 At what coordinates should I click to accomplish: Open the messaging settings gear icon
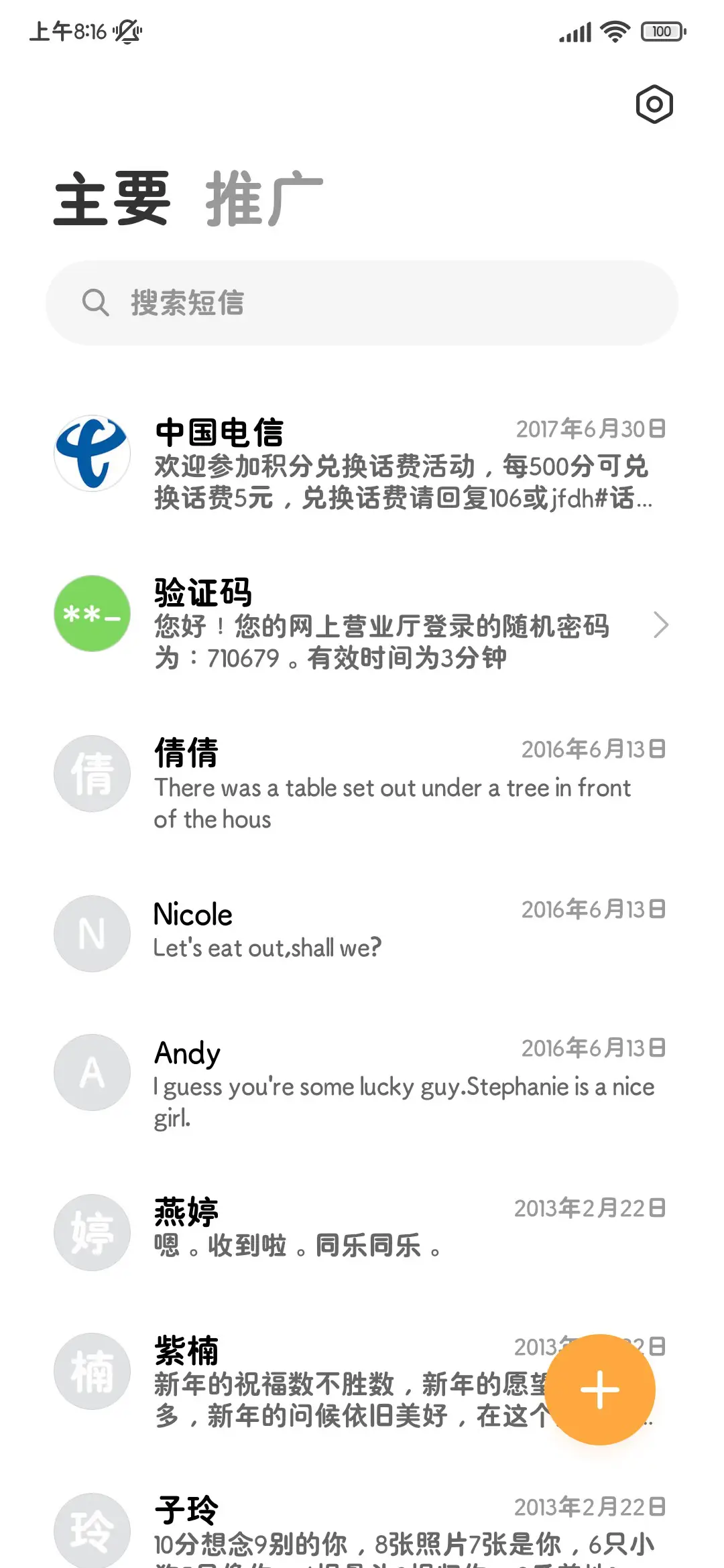653,105
